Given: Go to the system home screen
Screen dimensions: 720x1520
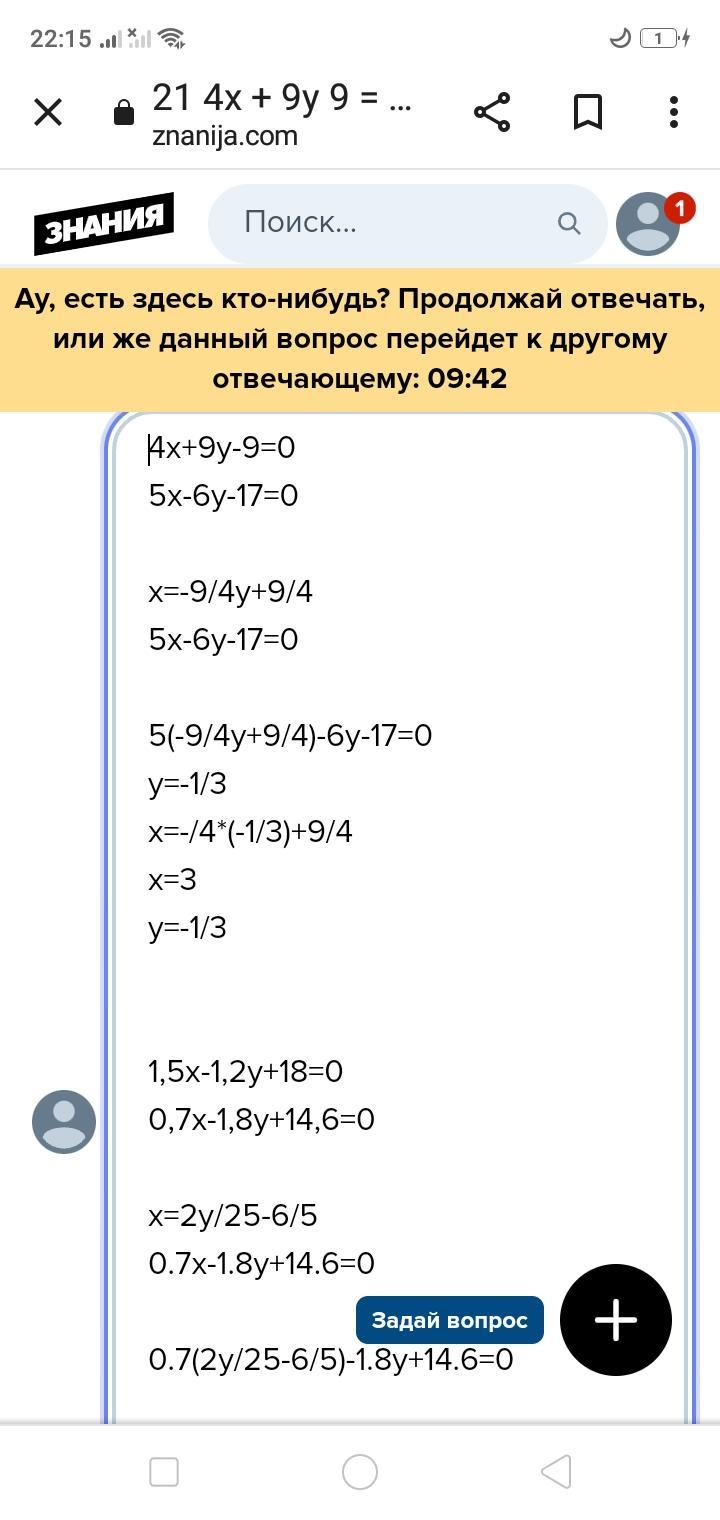Looking at the screenshot, I should (360, 1472).
